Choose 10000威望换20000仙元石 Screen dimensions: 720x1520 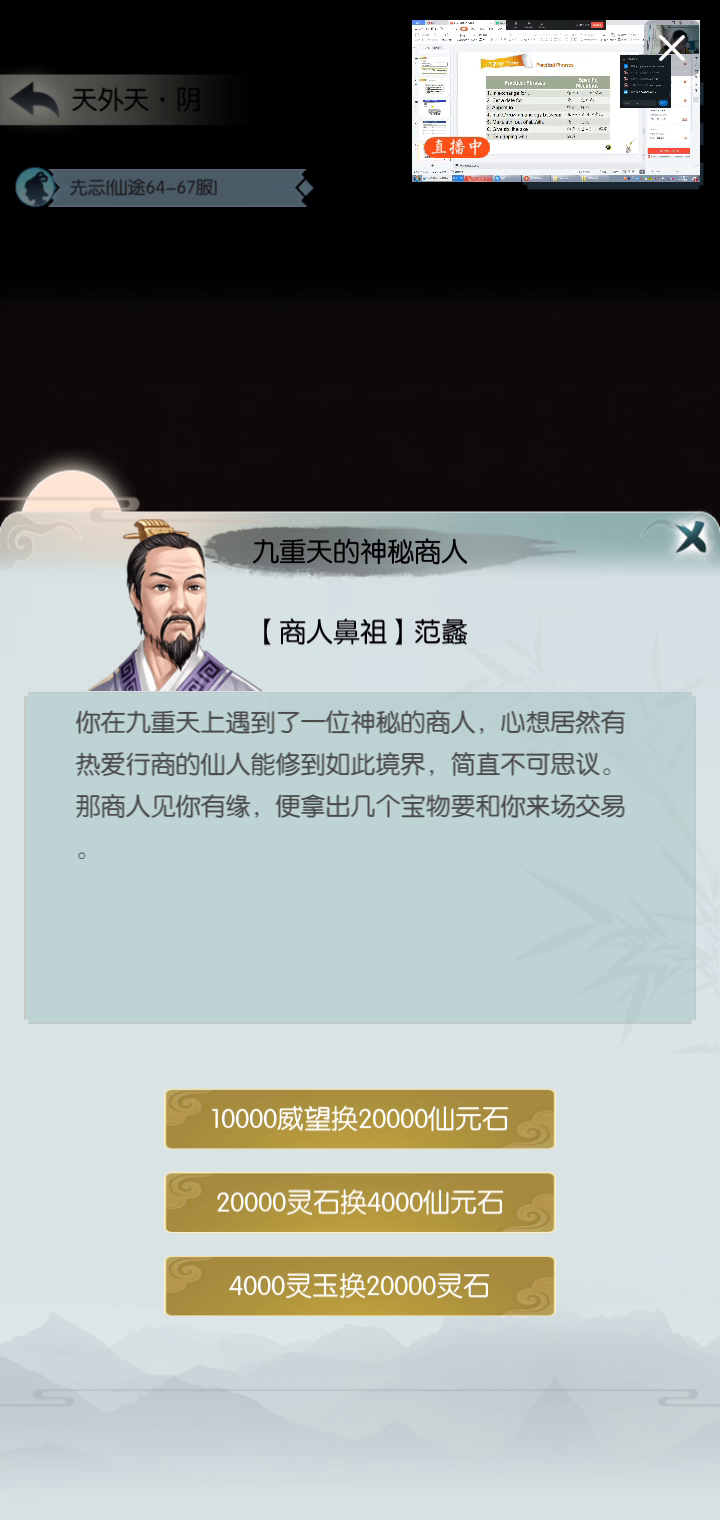click(x=360, y=1119)
